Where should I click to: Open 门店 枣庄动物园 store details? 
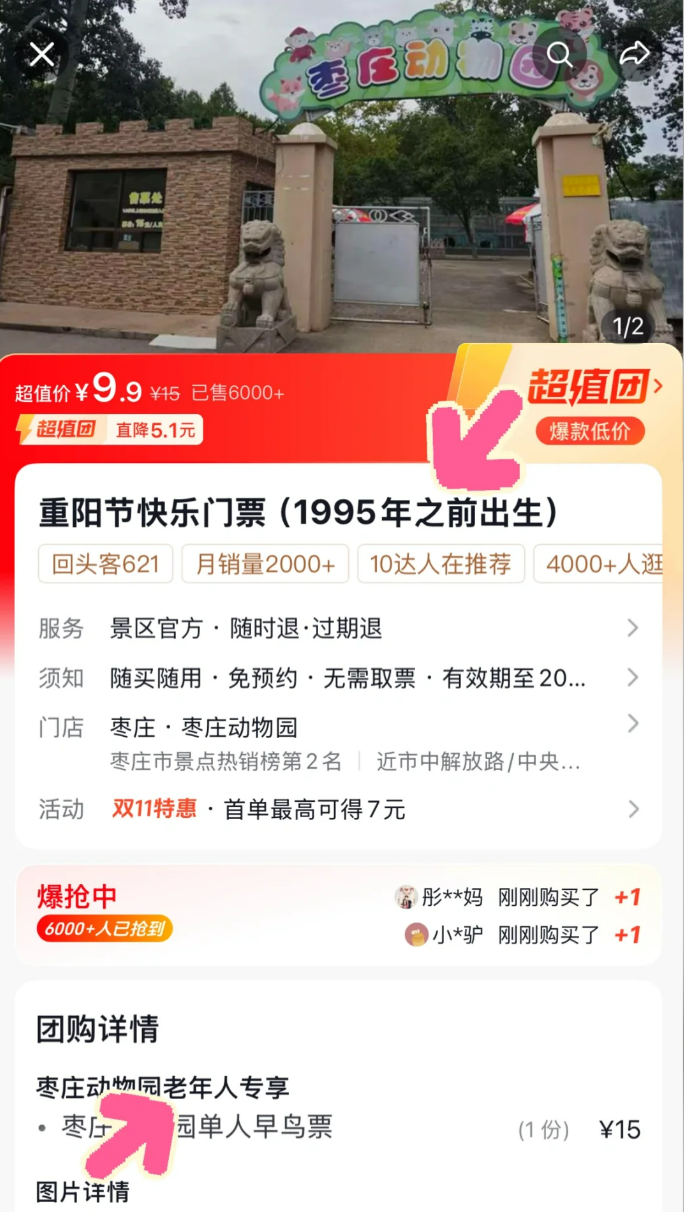(338, 741)
